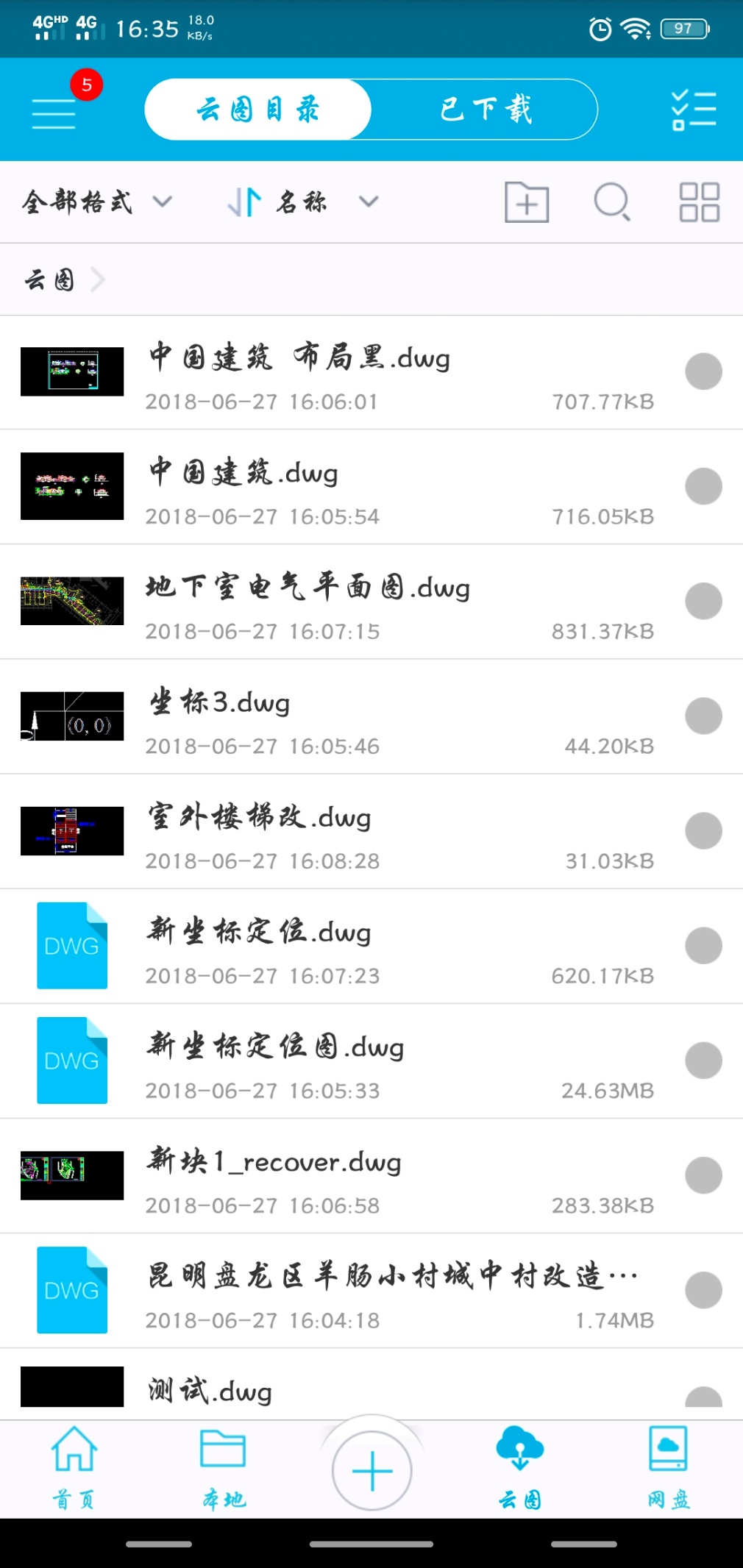Select the circle next to 坐标3.dwg

click(x=703, y=716)
